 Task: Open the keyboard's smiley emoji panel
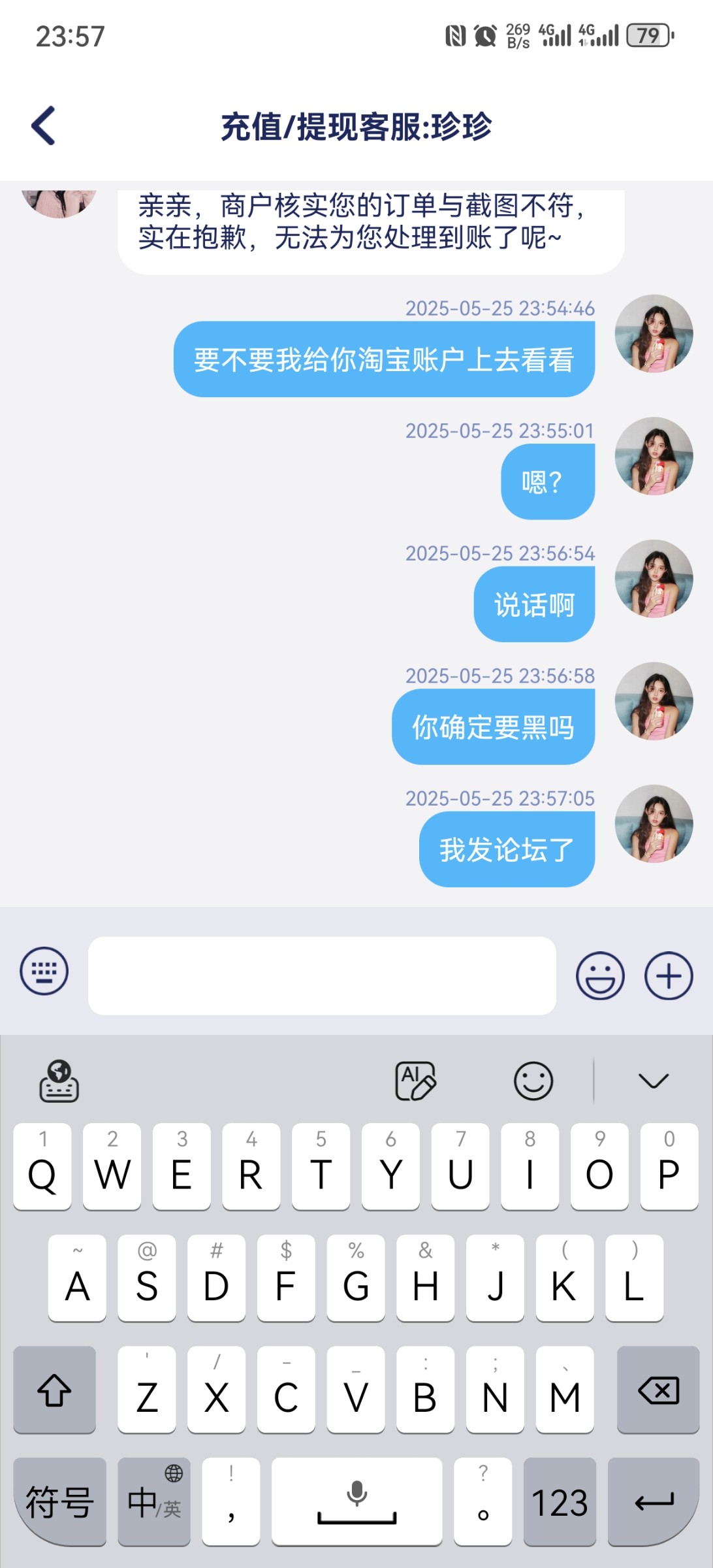click(533, 1081)
